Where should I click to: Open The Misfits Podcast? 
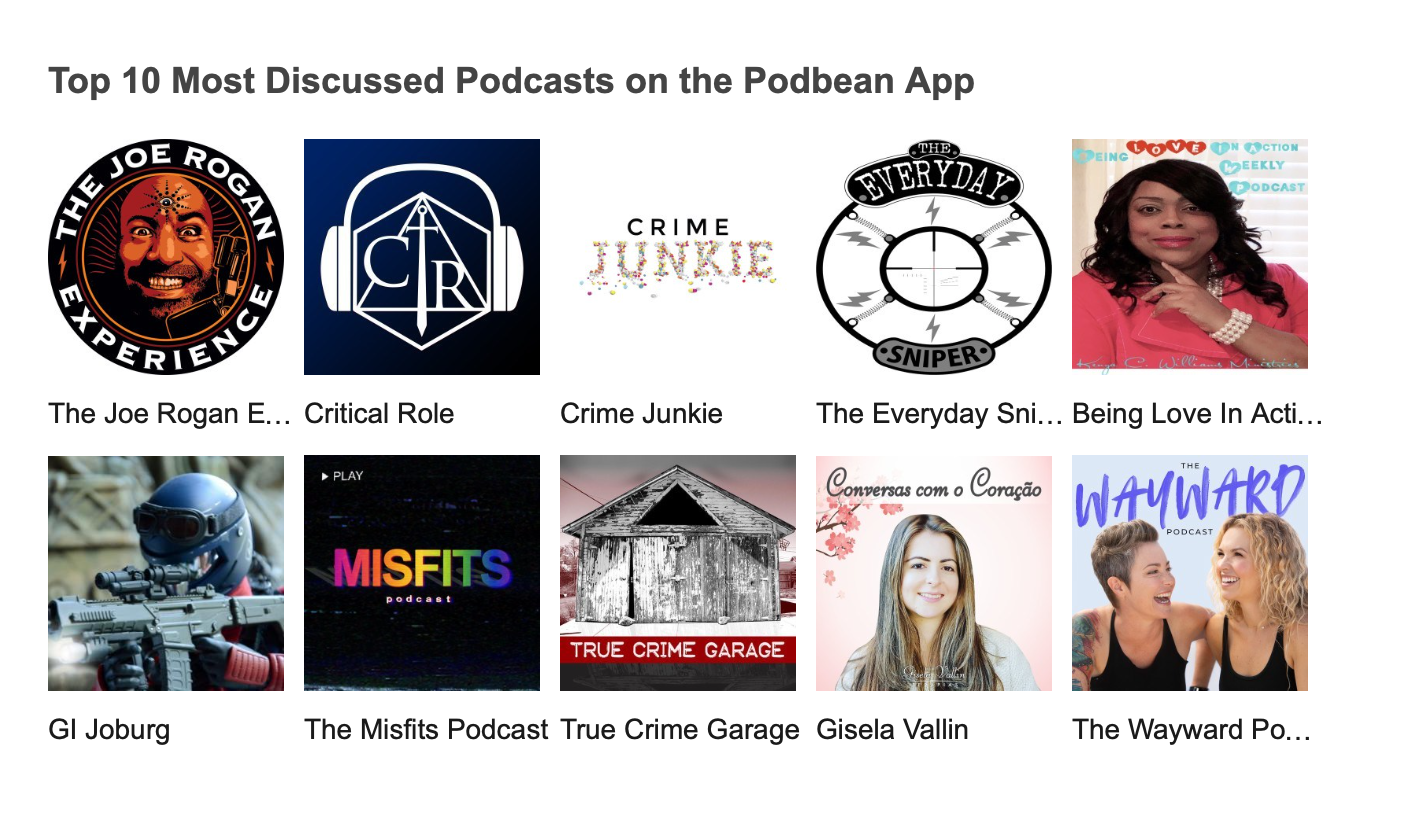(x=422, y=573)
